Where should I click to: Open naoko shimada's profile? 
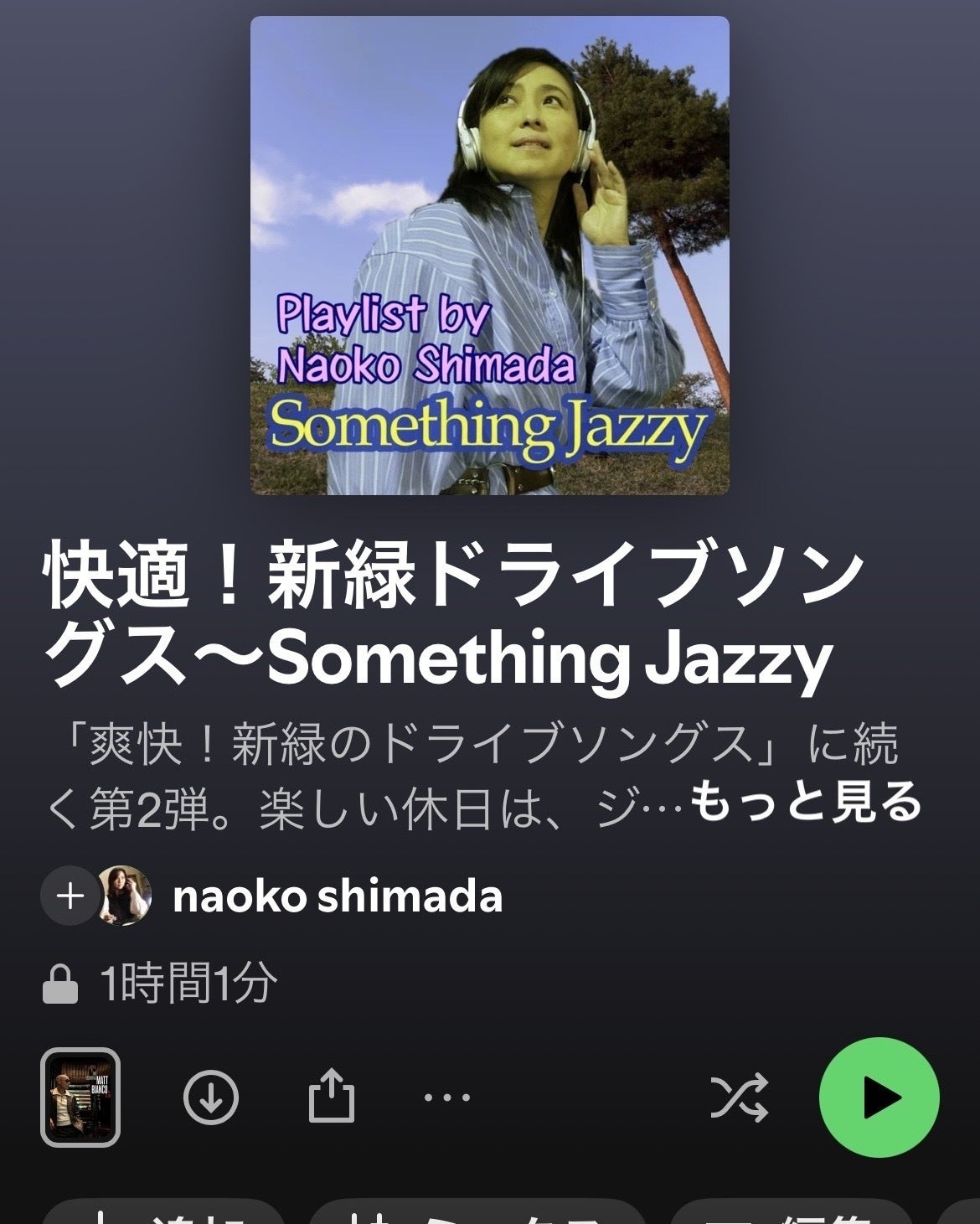tap(337, 896)
